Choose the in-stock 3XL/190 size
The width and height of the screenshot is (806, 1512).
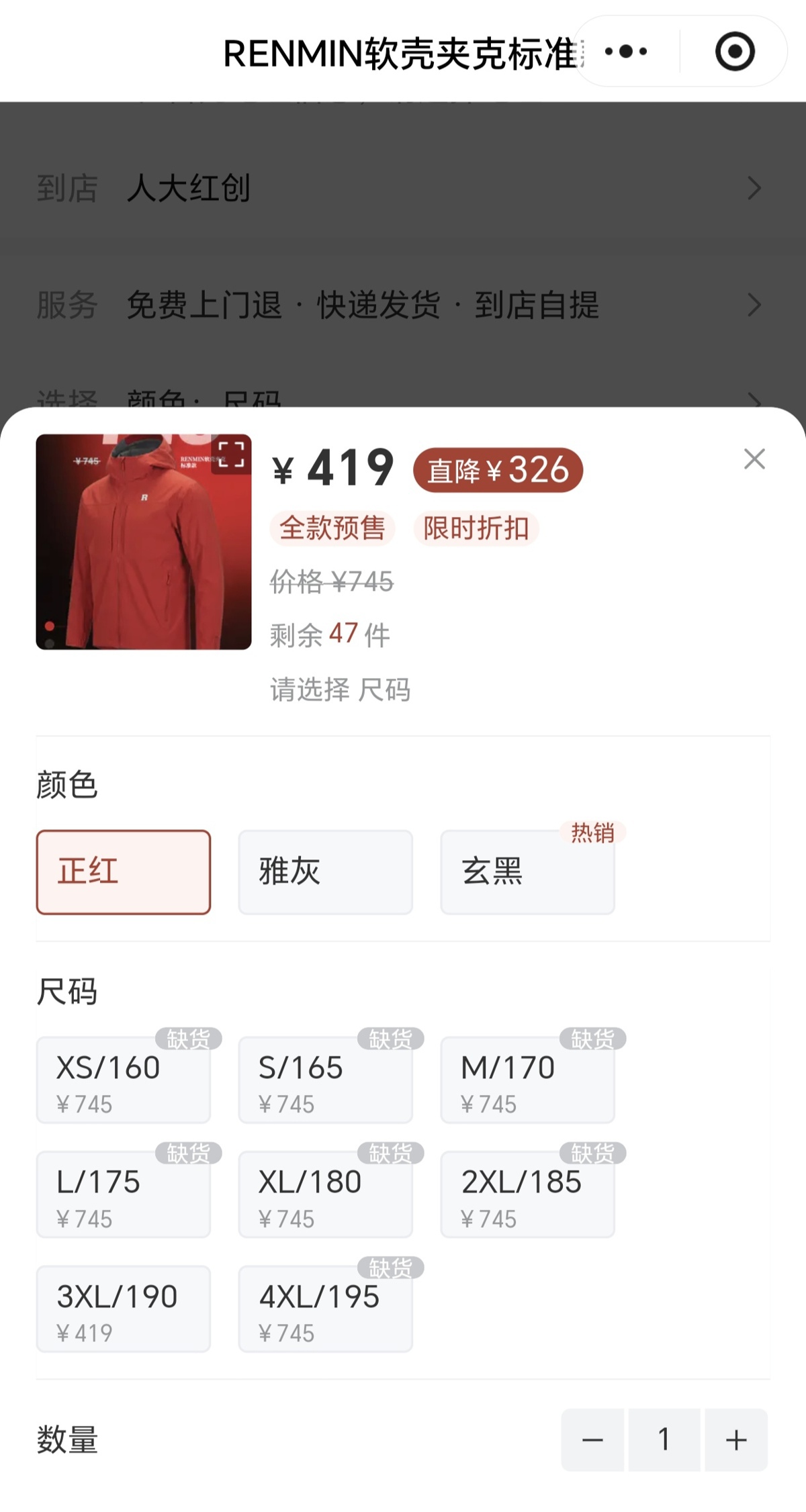pos(123,1309)
